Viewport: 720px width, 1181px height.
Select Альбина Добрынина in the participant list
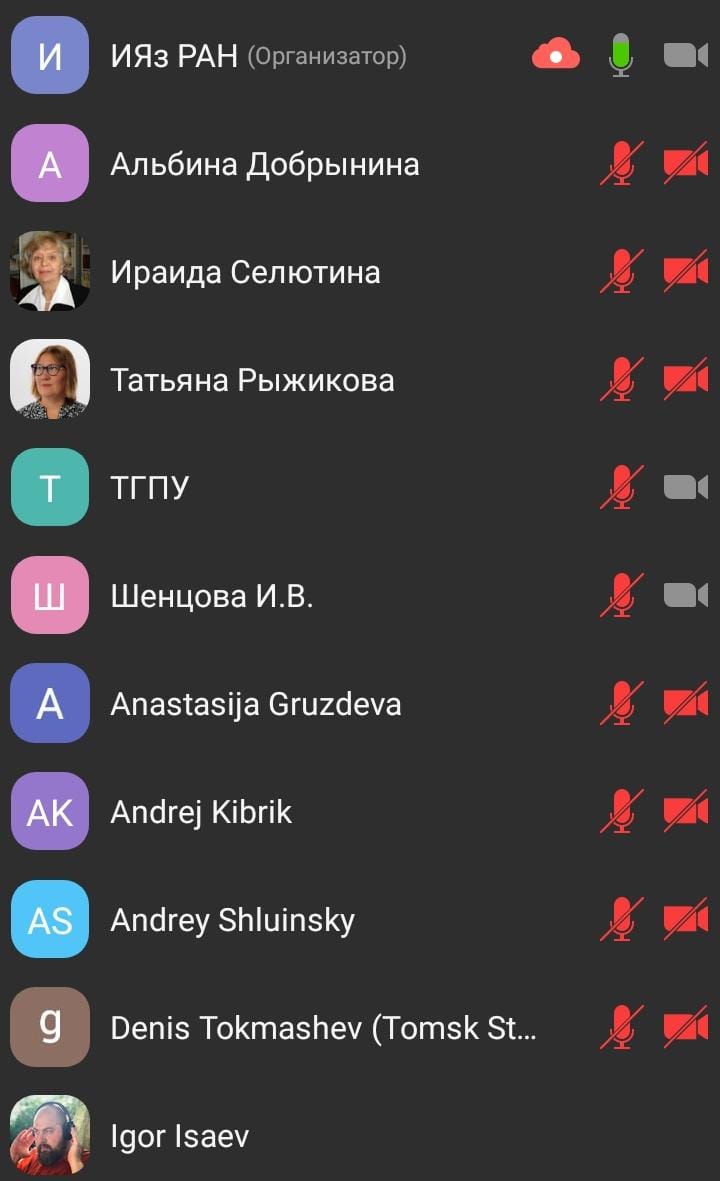360,163
